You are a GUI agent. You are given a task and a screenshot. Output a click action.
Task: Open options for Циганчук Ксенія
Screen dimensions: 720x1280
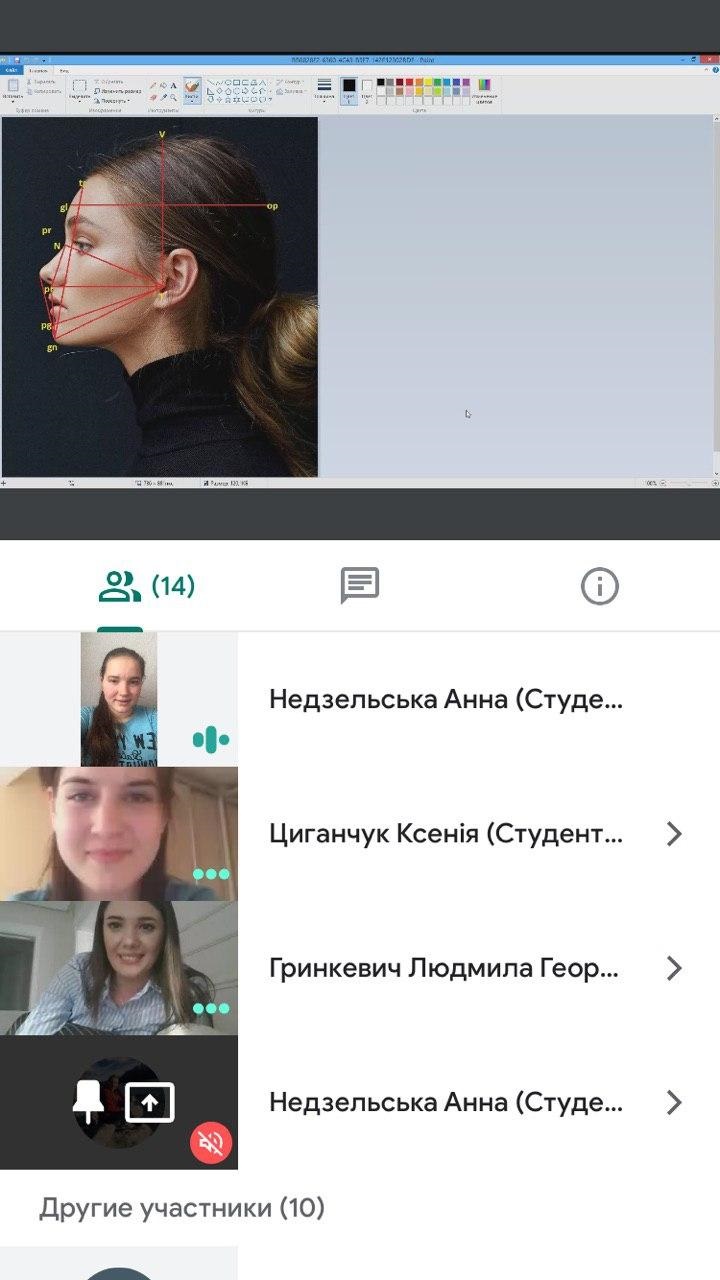(x=674, y=834)
